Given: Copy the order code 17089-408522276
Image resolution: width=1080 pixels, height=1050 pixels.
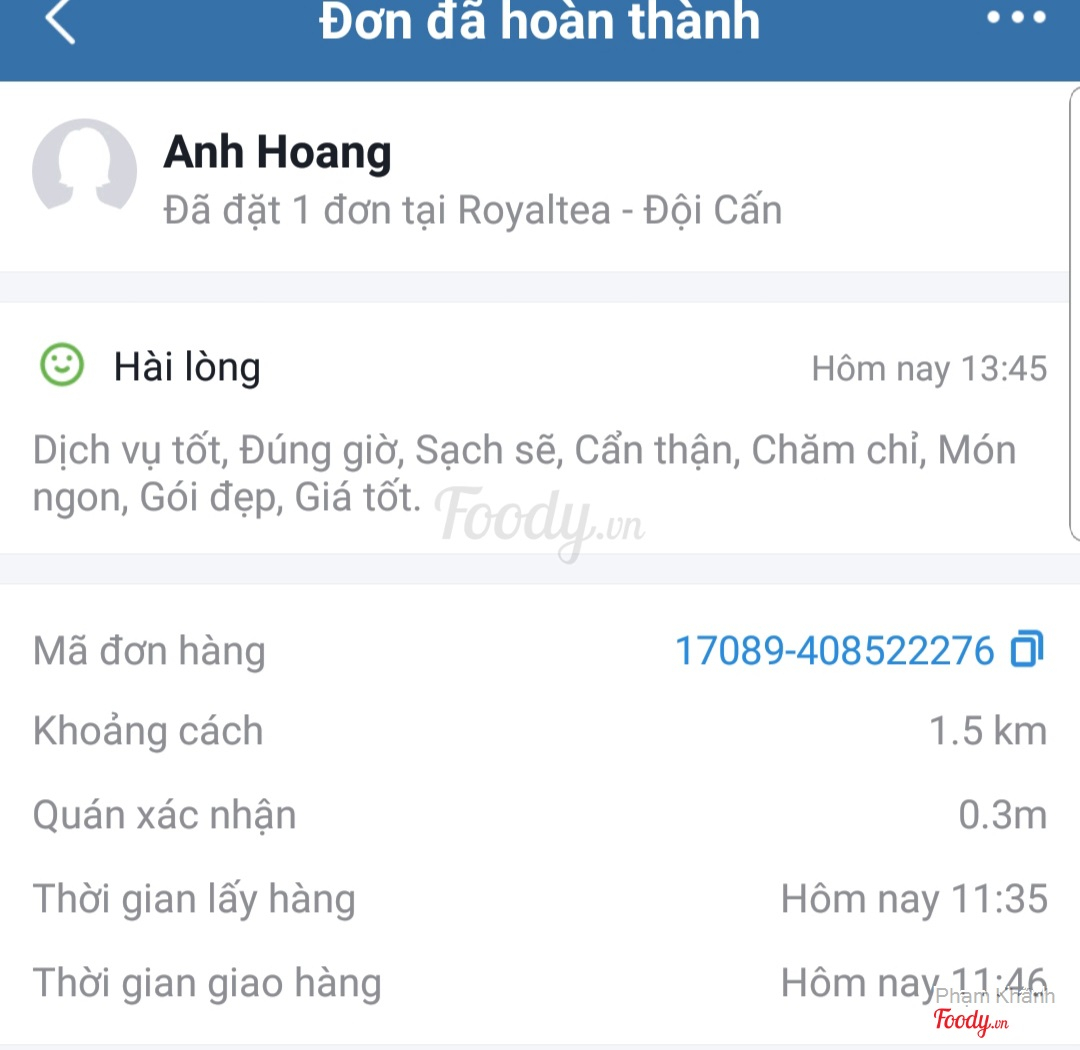Looking at the screenshot, I should (x=1027, y=650).
